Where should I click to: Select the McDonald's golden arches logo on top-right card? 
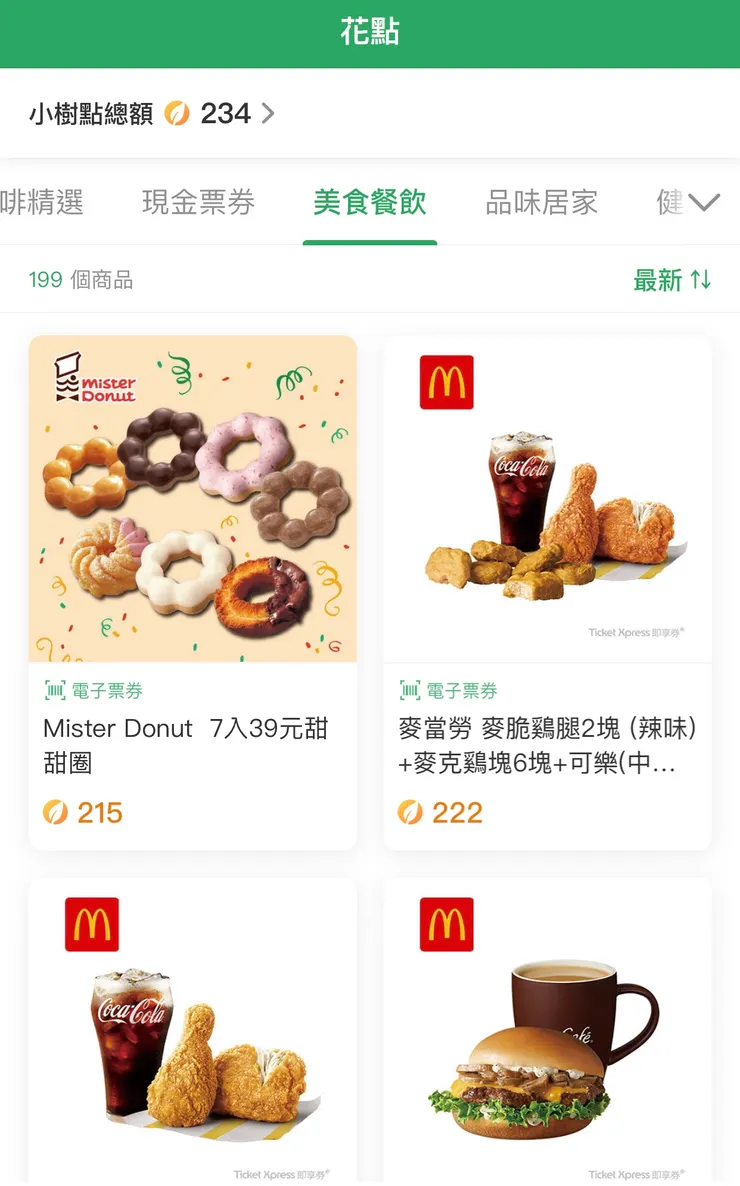[446, 384]
